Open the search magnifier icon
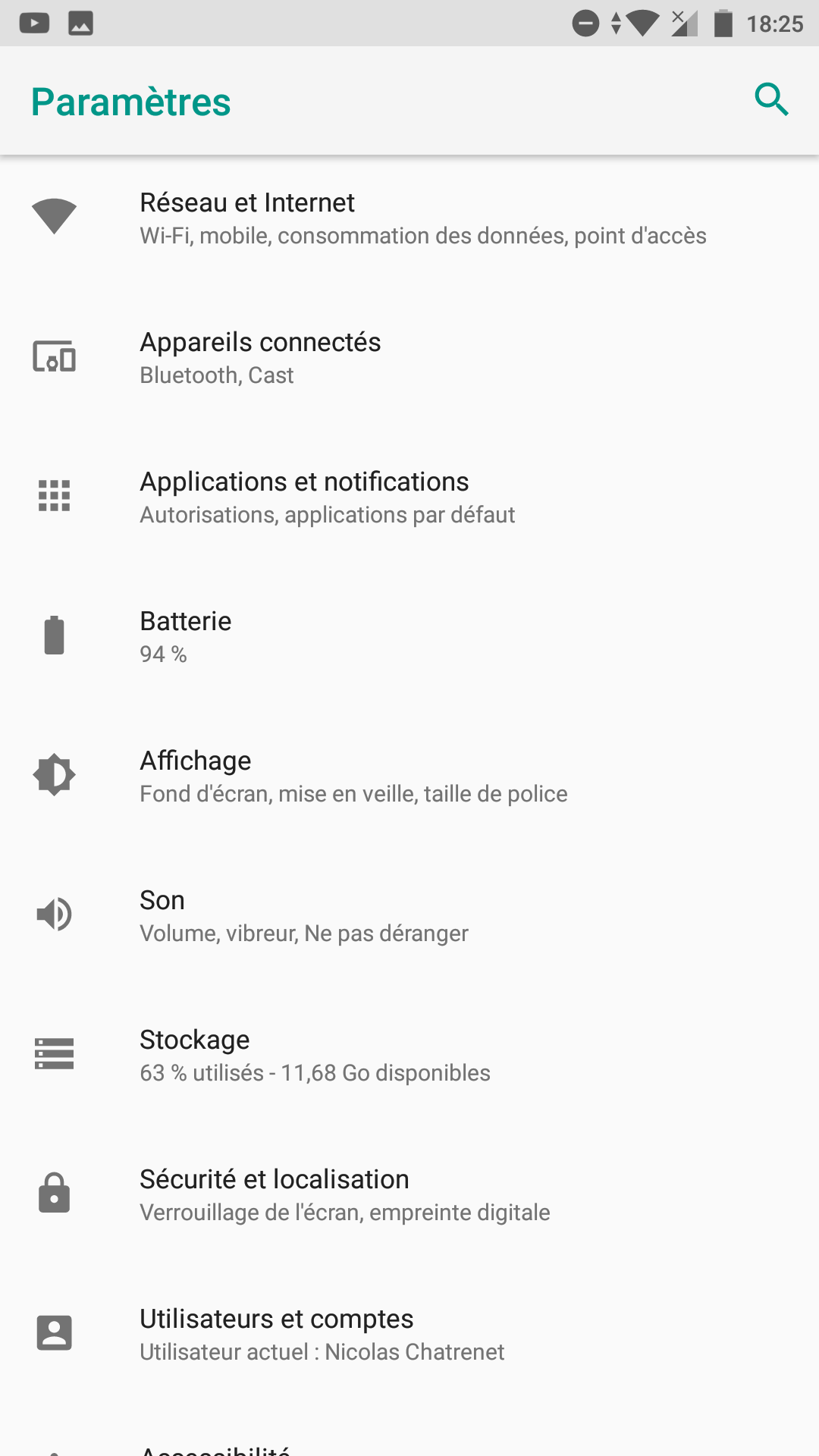 771,99
